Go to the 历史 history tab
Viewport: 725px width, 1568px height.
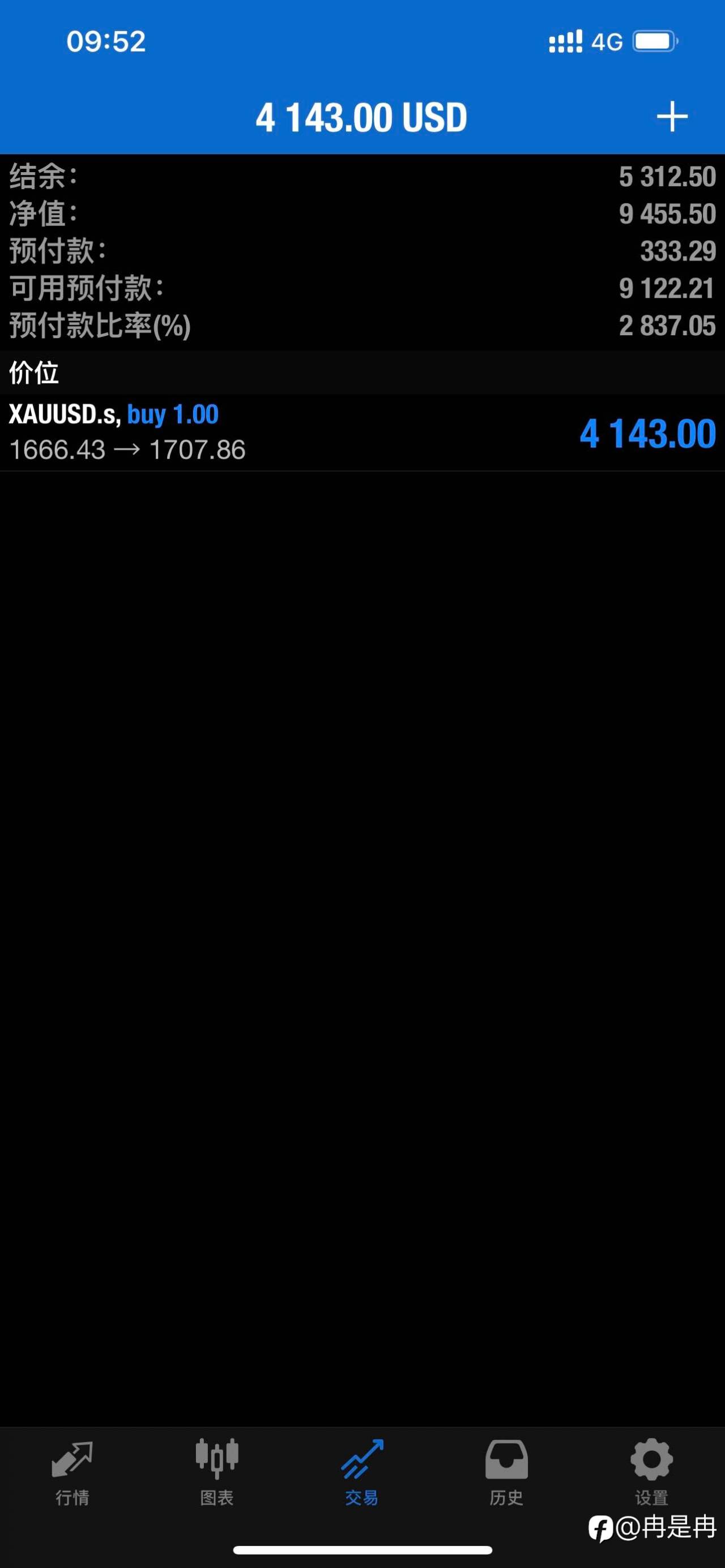coord(506,1472)
